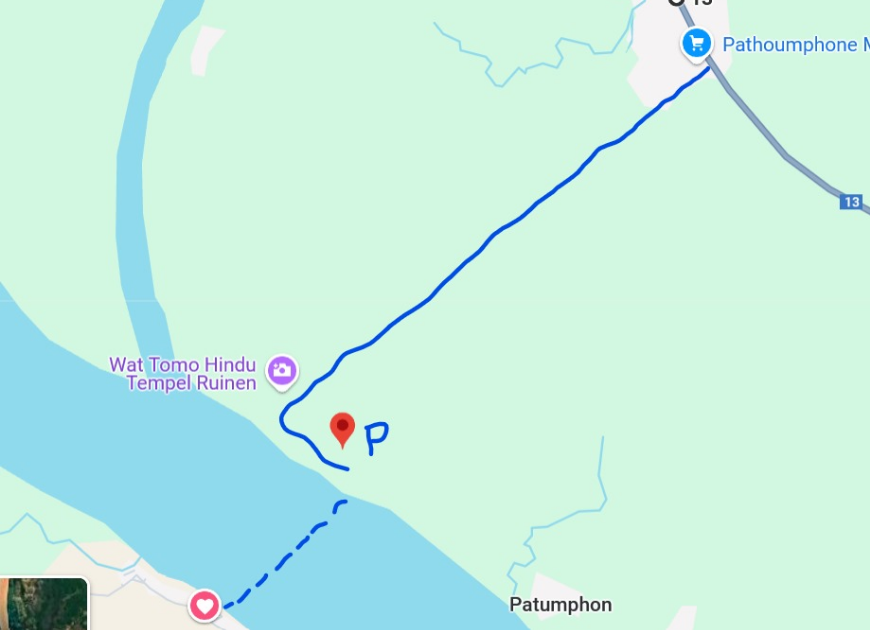The image size is (870, 630).
Task: Tap the red dropped pin
Action: tap(343, 428)
